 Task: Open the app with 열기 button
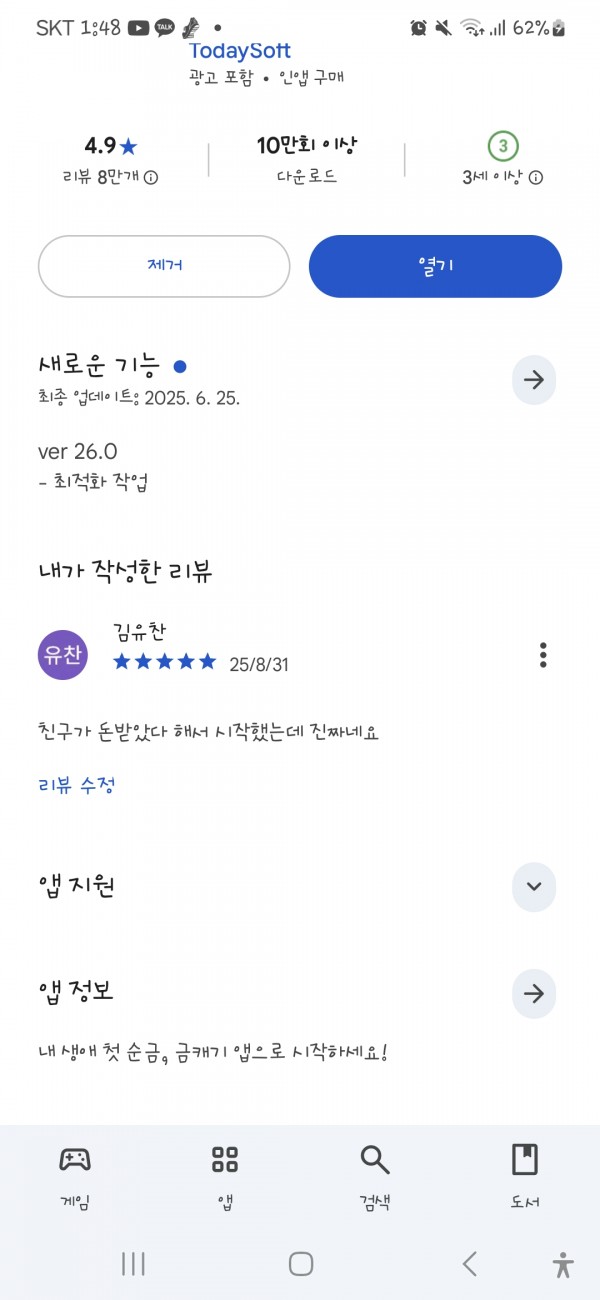pos(435,266)
